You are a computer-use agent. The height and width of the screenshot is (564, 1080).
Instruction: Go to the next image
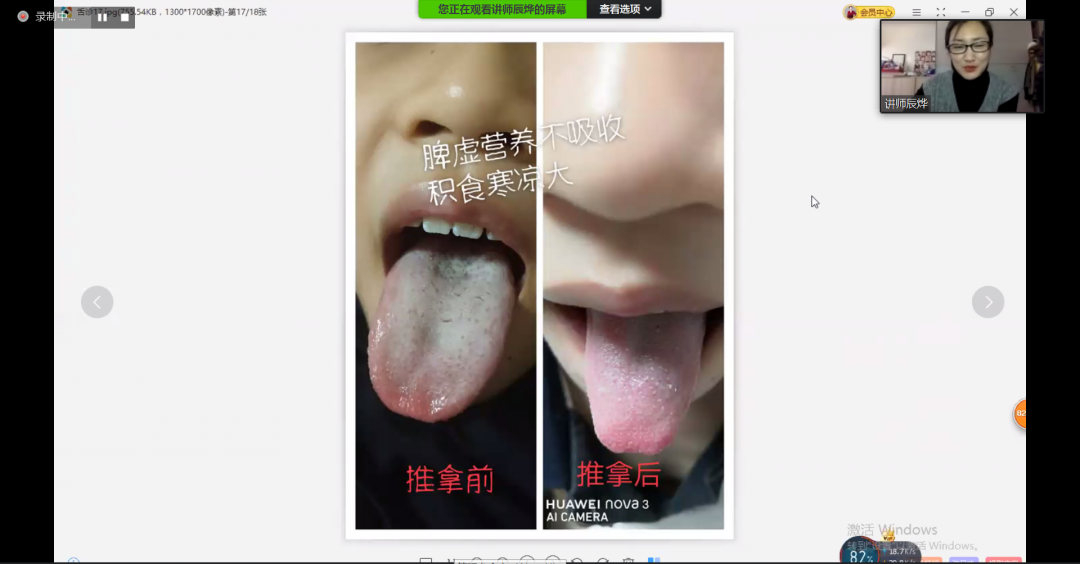click(988, 302)
